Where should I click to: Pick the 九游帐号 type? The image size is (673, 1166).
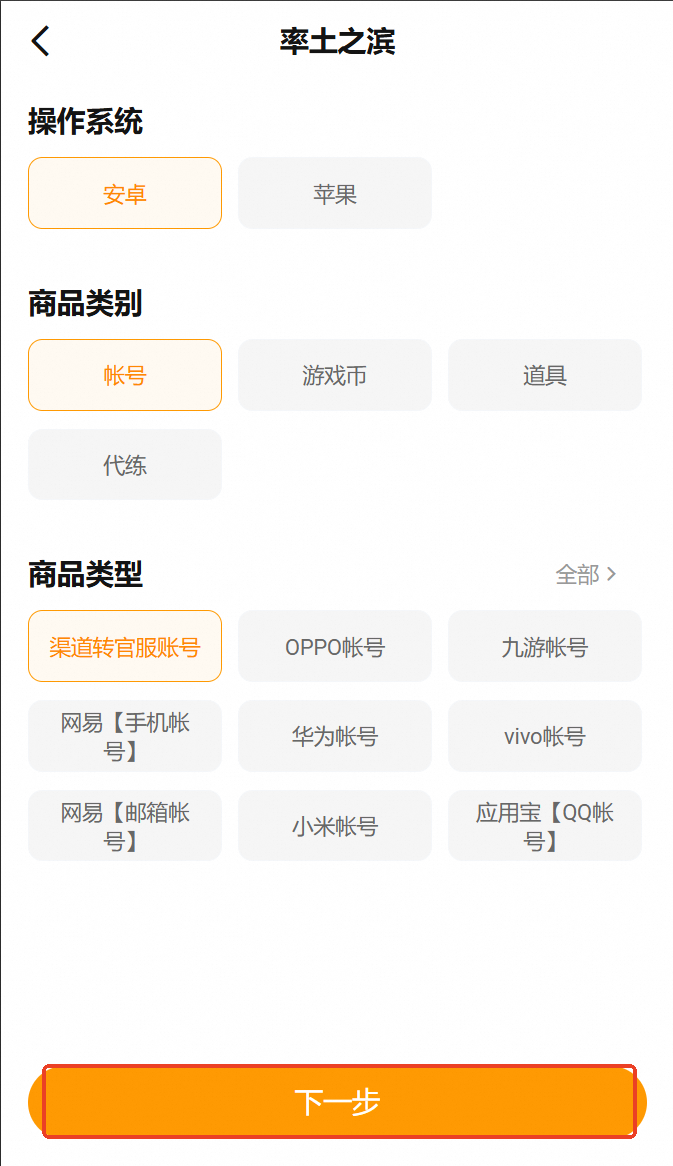click(x=544, y=646)
